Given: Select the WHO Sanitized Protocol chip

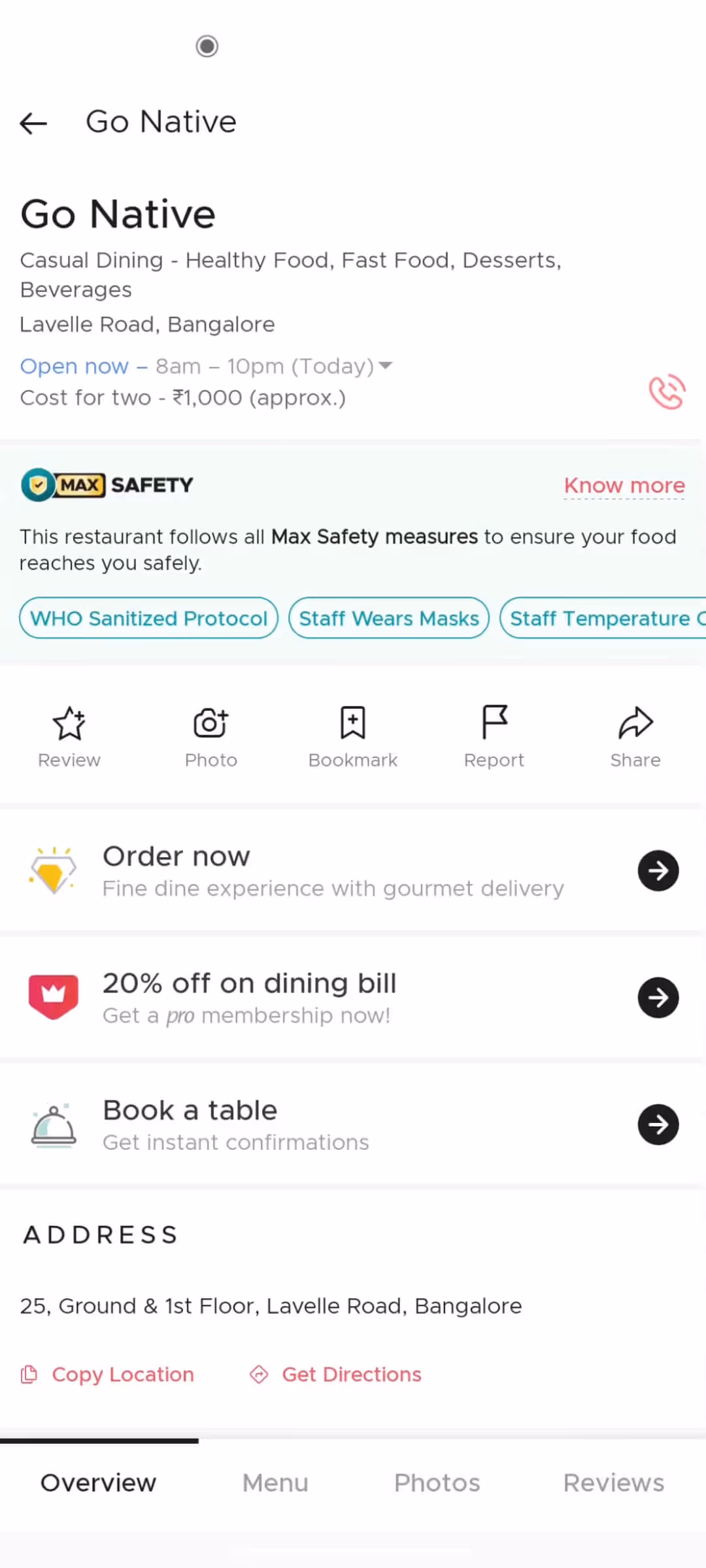Looking at the screenshot, I should (149, 618).
